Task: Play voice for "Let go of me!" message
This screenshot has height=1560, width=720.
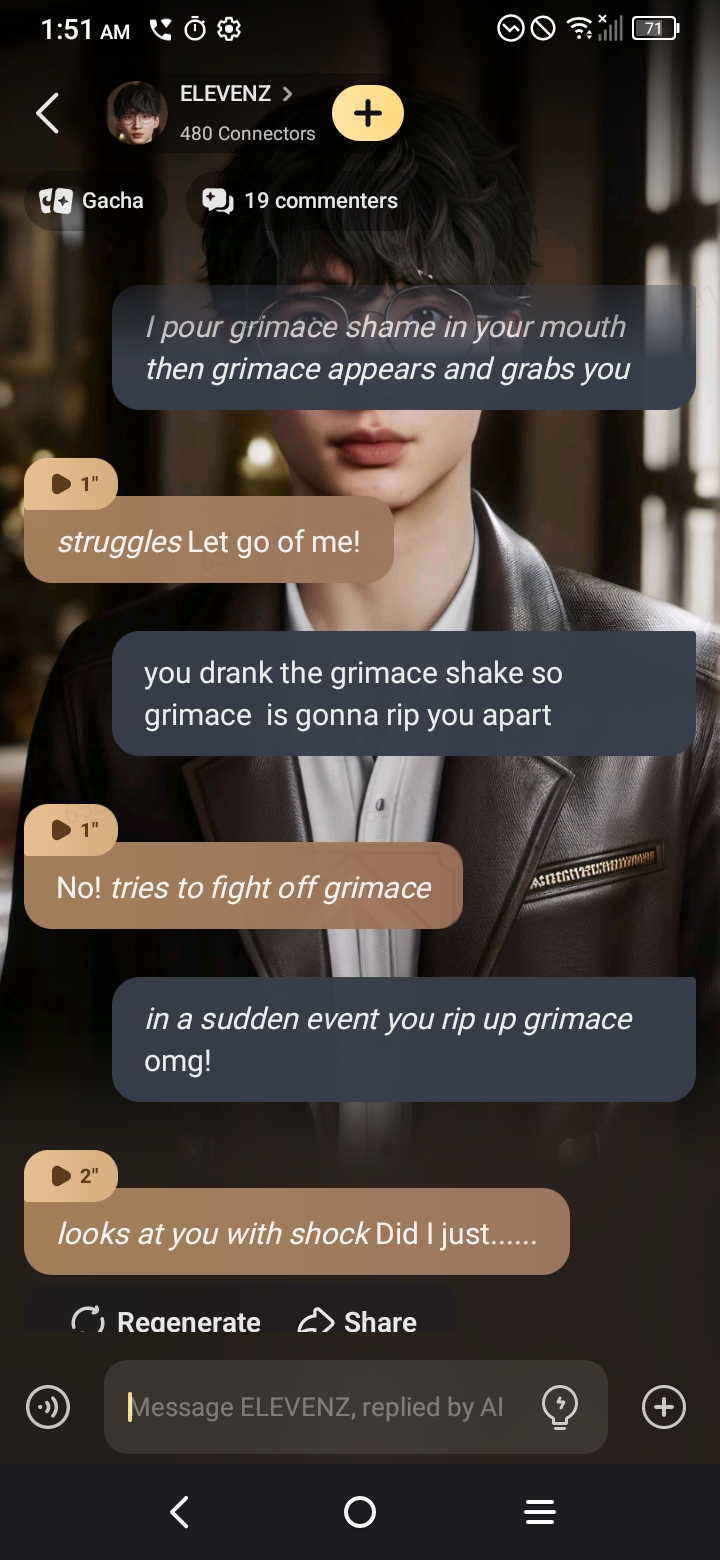Action: [x=71, y=484]
